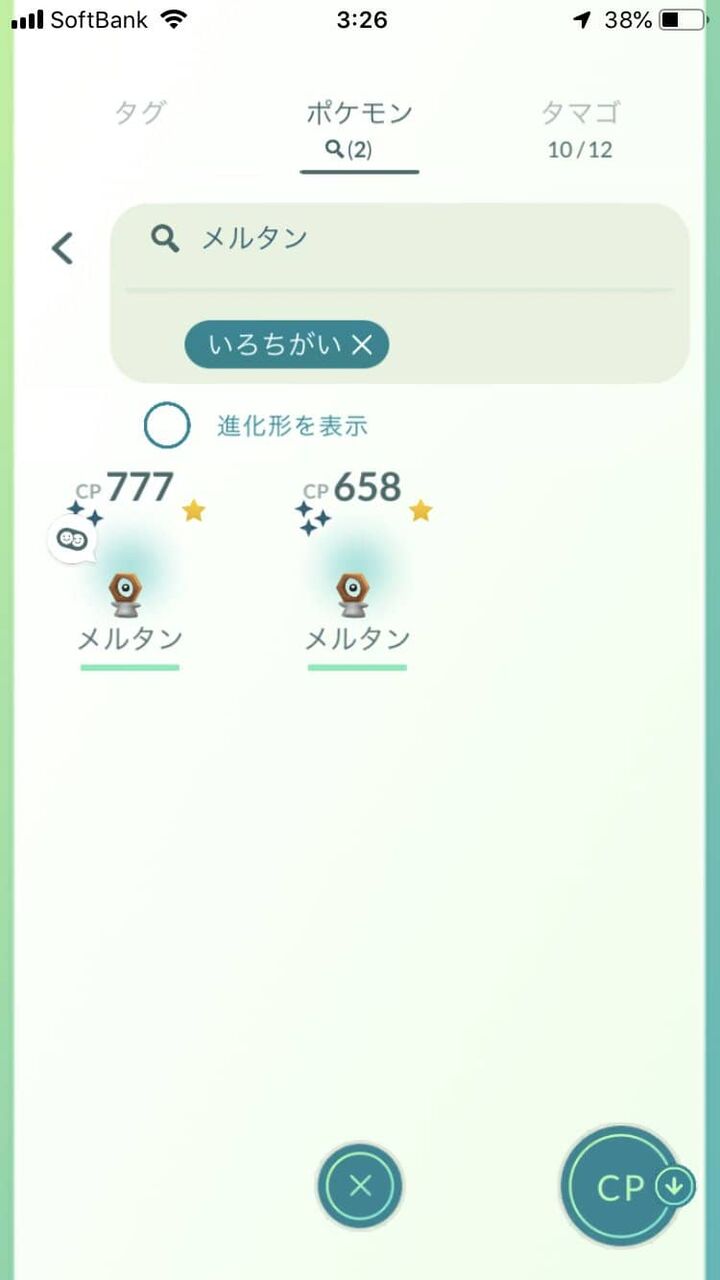Image resolution: width=720 pixels, height=1280 pixels.
Task: Enable the 進化形を表示 option
Action: [167, 424]
